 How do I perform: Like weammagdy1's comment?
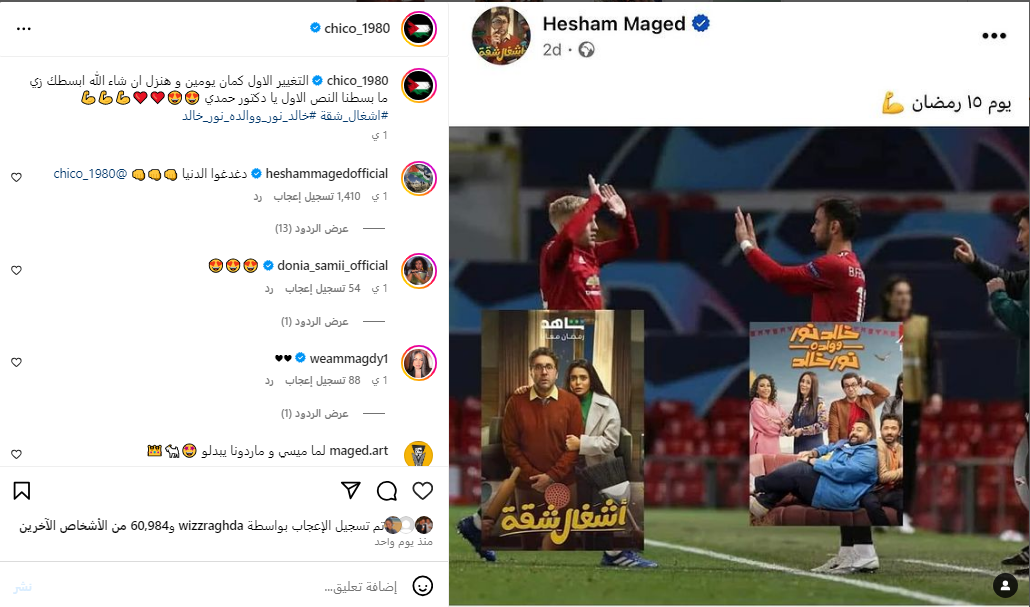click(x=16, y=362)
